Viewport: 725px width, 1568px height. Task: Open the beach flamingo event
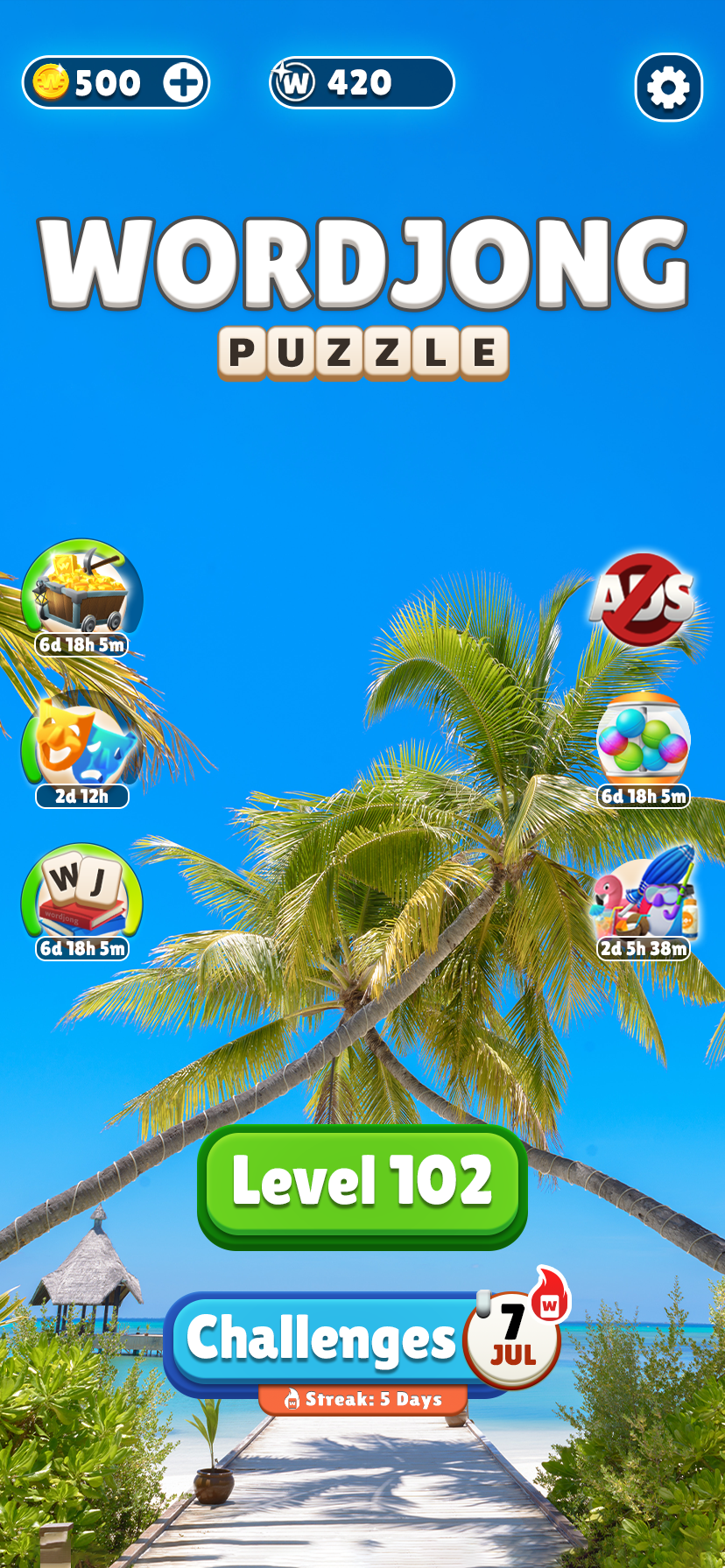tap(644, 895)
